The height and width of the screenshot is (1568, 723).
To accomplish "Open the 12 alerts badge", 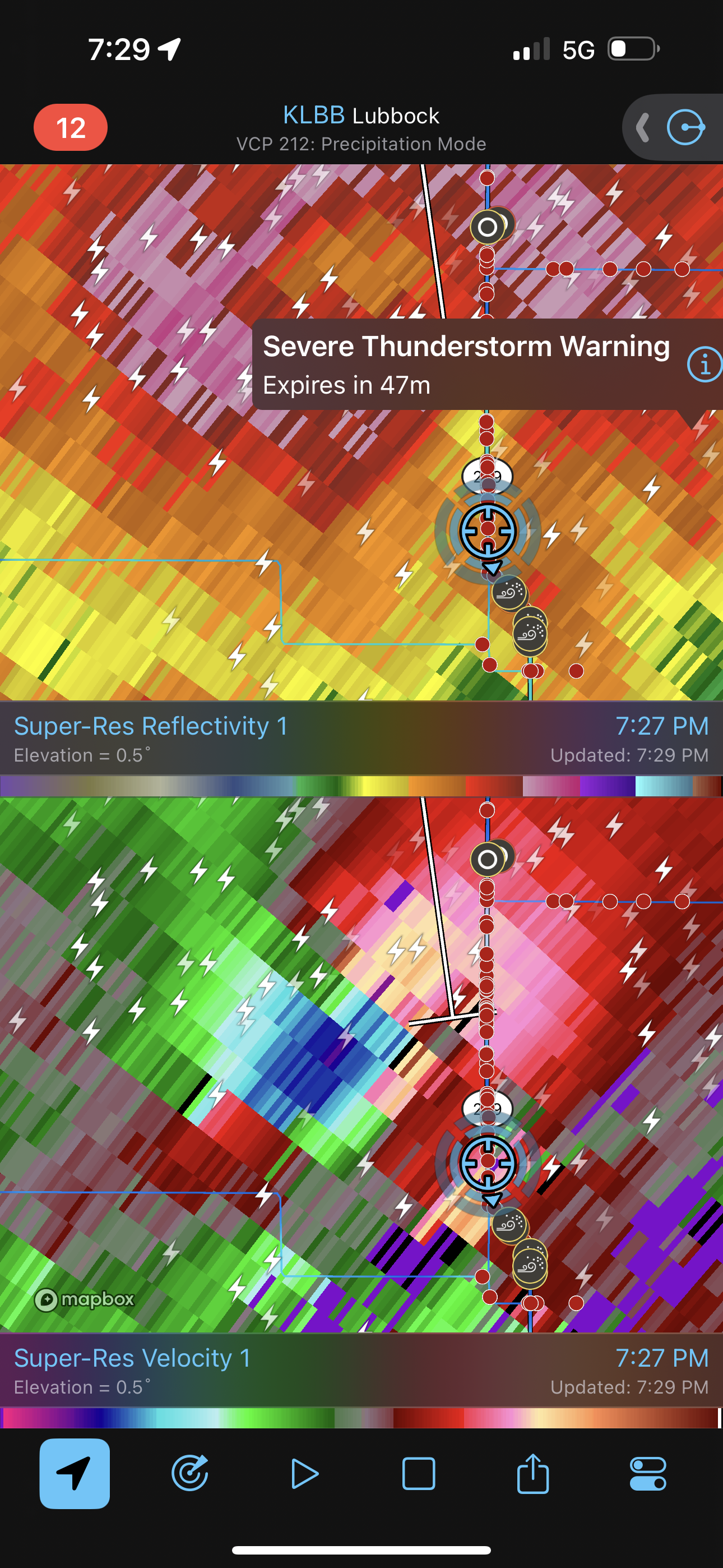I will [71, 128].
